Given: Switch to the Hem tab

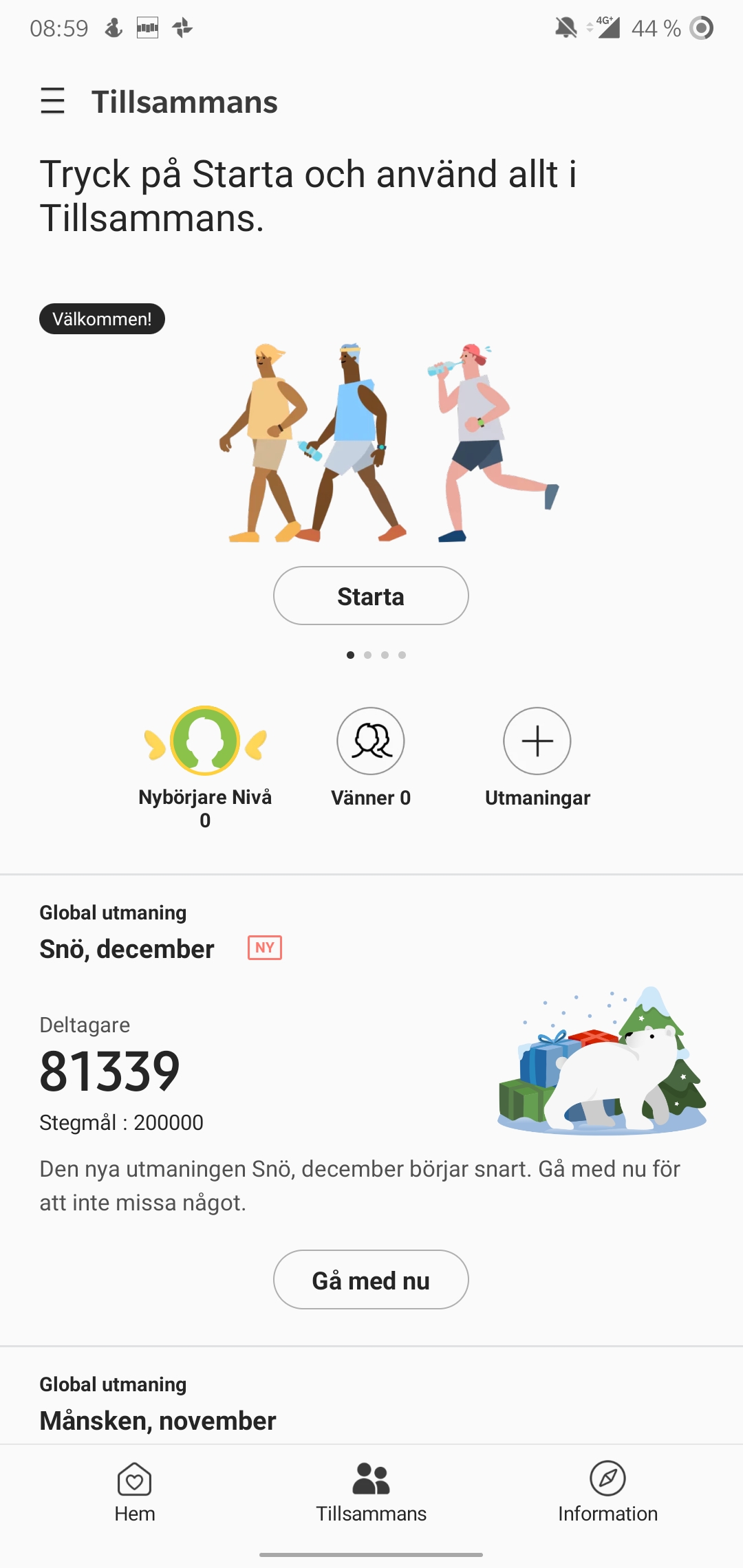Looking at the screenshot, I should pyautogui.click(x=135, y=1491).
